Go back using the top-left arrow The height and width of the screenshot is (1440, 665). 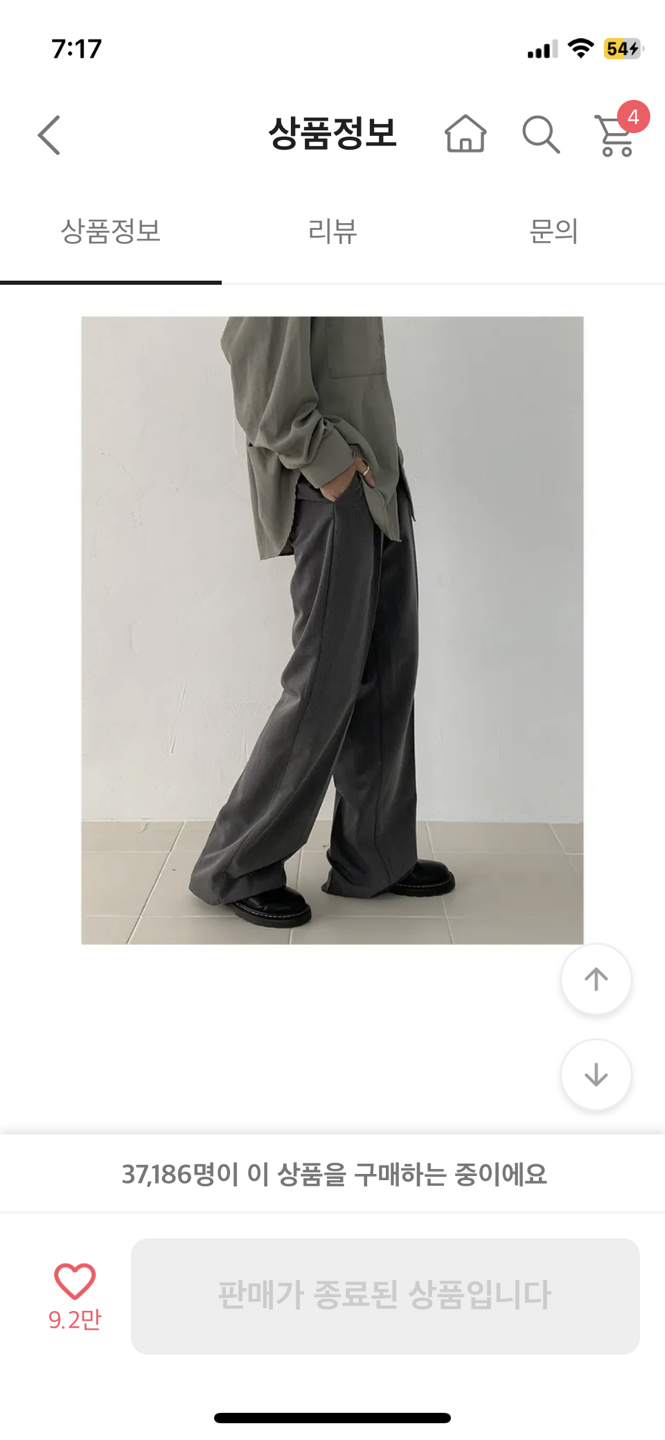click(49, 135)
